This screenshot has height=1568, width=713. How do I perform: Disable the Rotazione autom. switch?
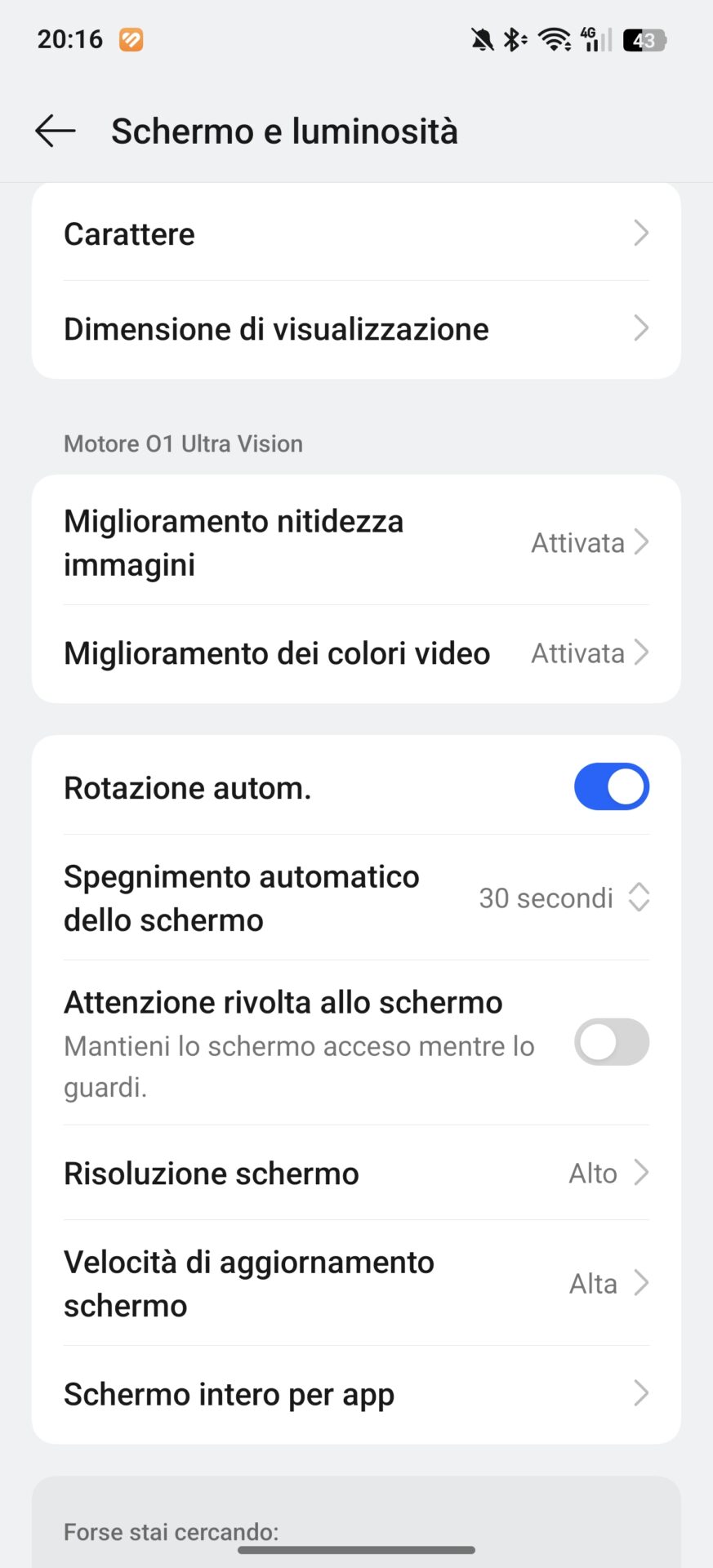[x=611, y=787]
